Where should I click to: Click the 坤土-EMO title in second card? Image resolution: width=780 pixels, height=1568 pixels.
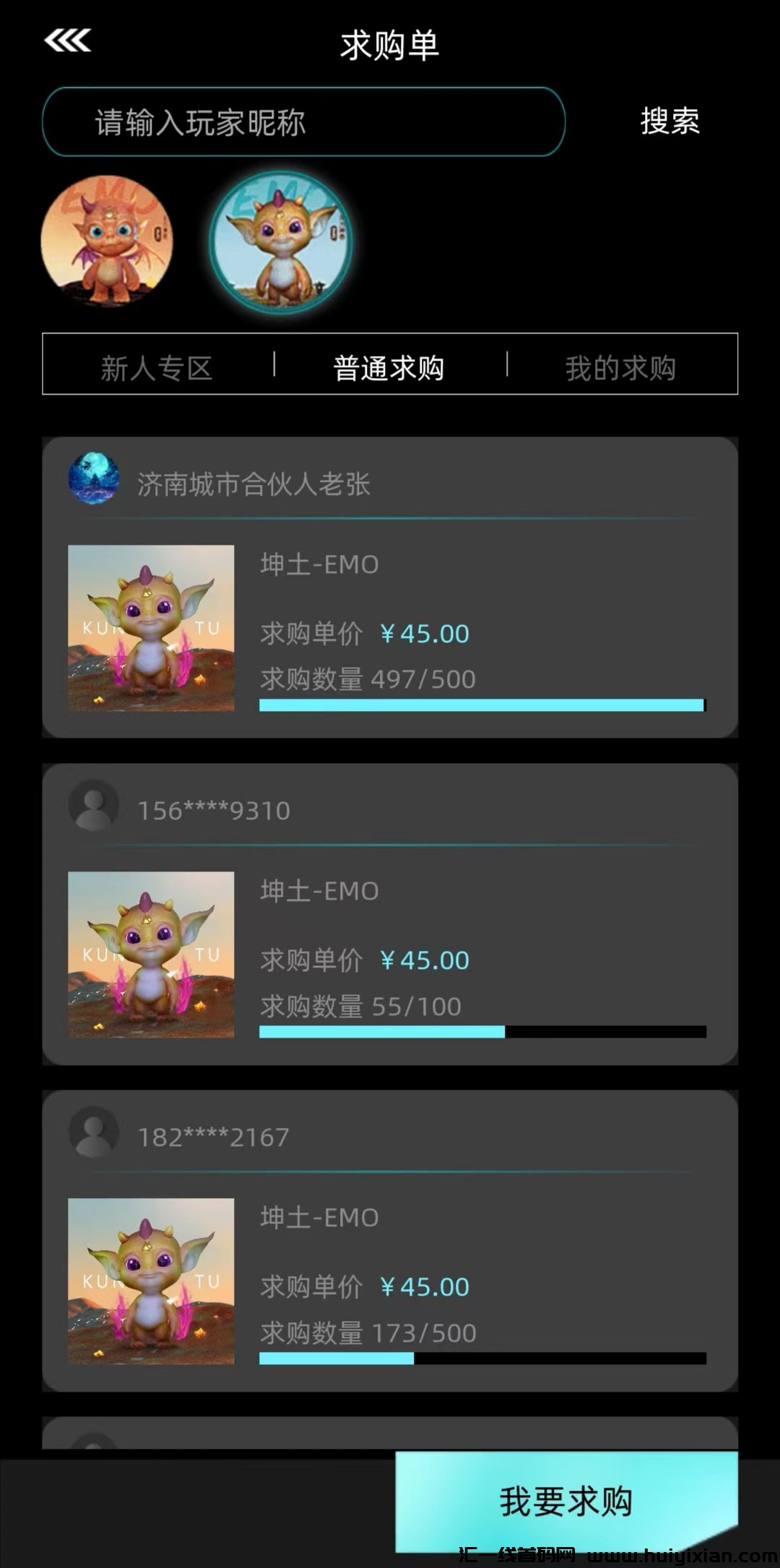pos(319,891)
